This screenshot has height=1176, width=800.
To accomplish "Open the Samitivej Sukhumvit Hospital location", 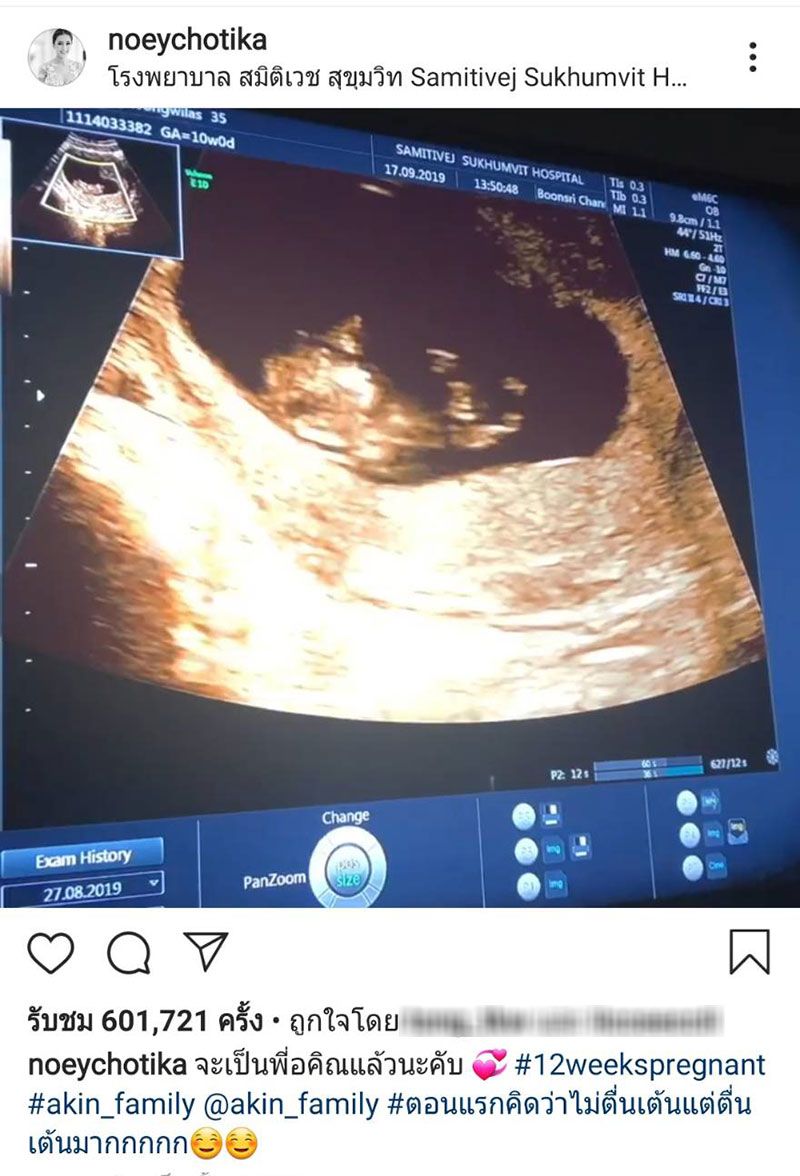I will 395,77.
